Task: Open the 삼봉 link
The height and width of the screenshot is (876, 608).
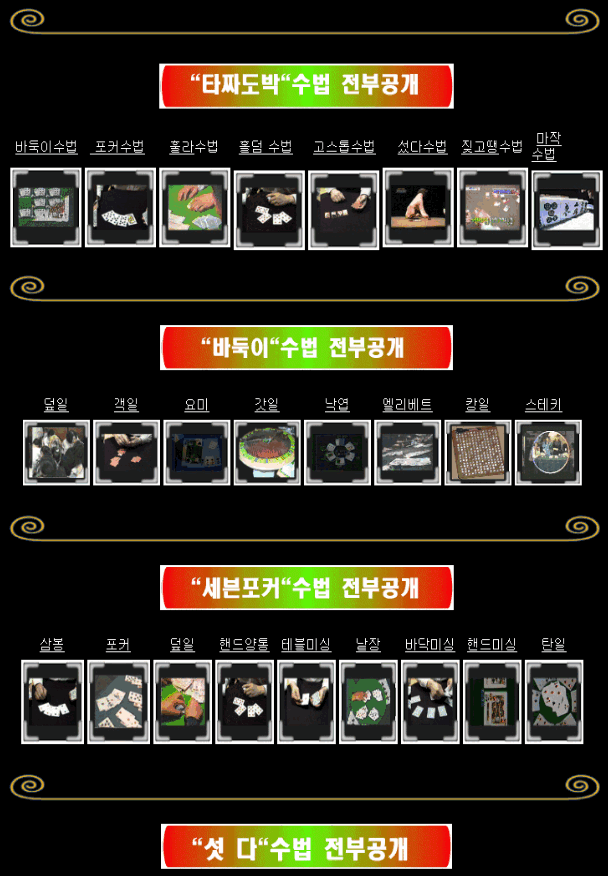Action: [52, 645]
